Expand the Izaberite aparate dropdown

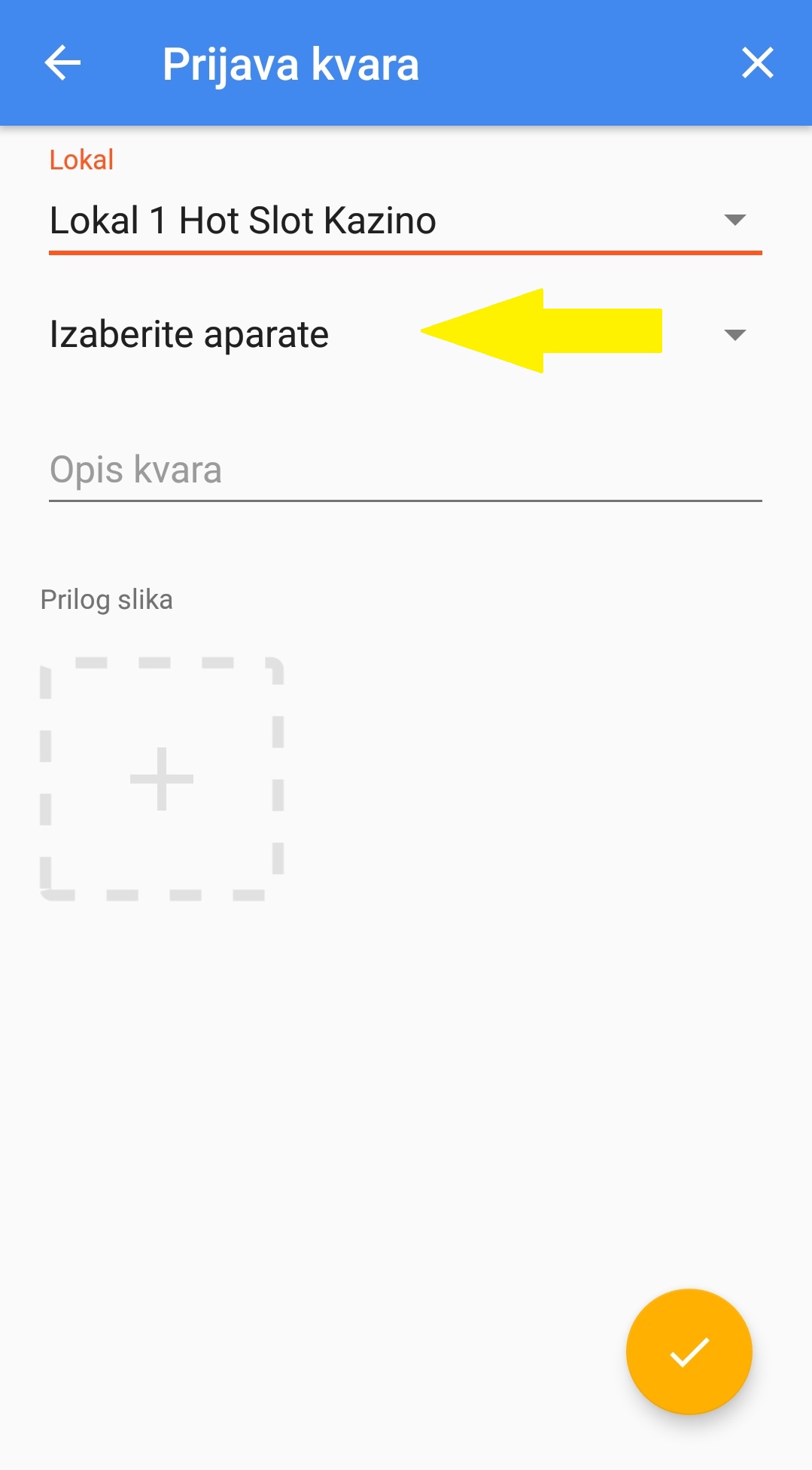tap(734, 334)
